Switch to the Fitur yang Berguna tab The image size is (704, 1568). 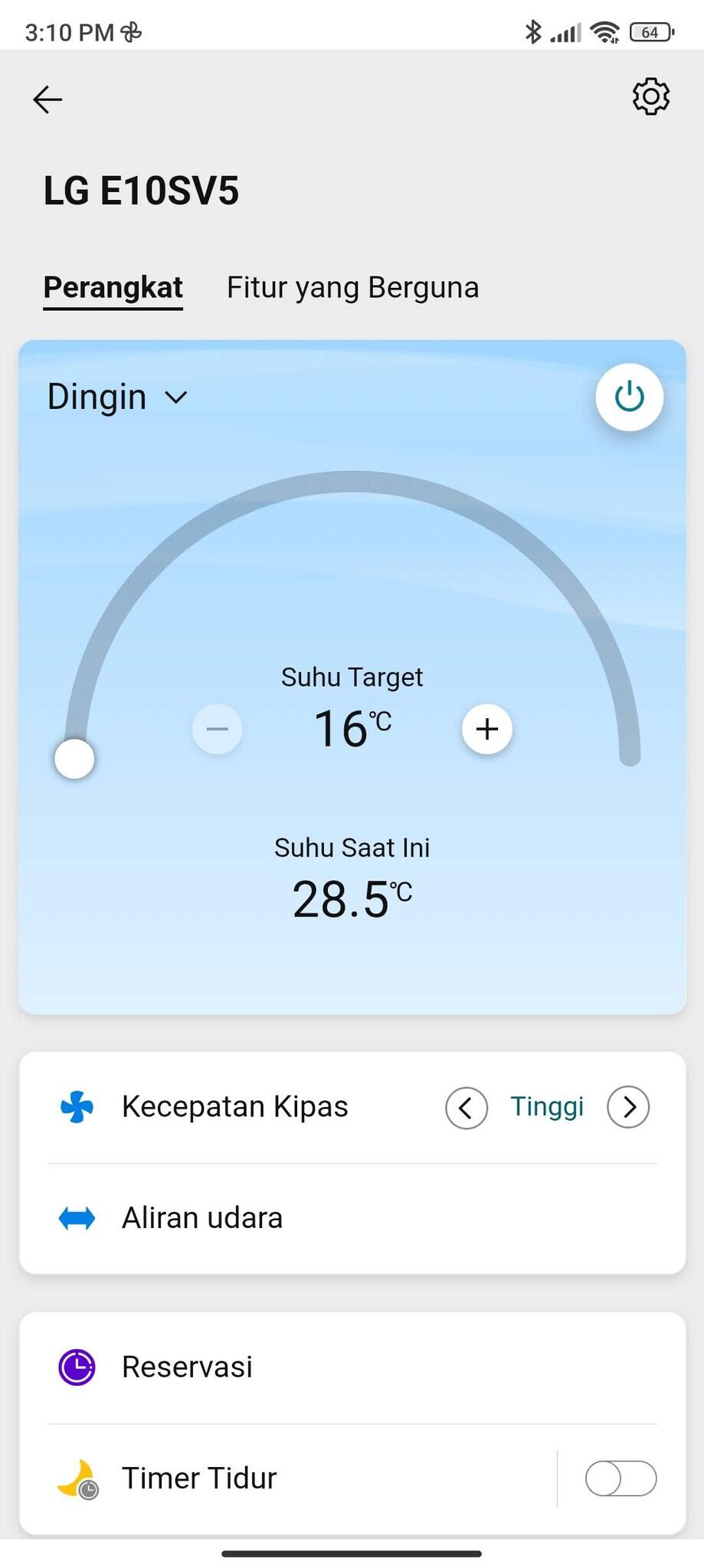coord(352,286)
